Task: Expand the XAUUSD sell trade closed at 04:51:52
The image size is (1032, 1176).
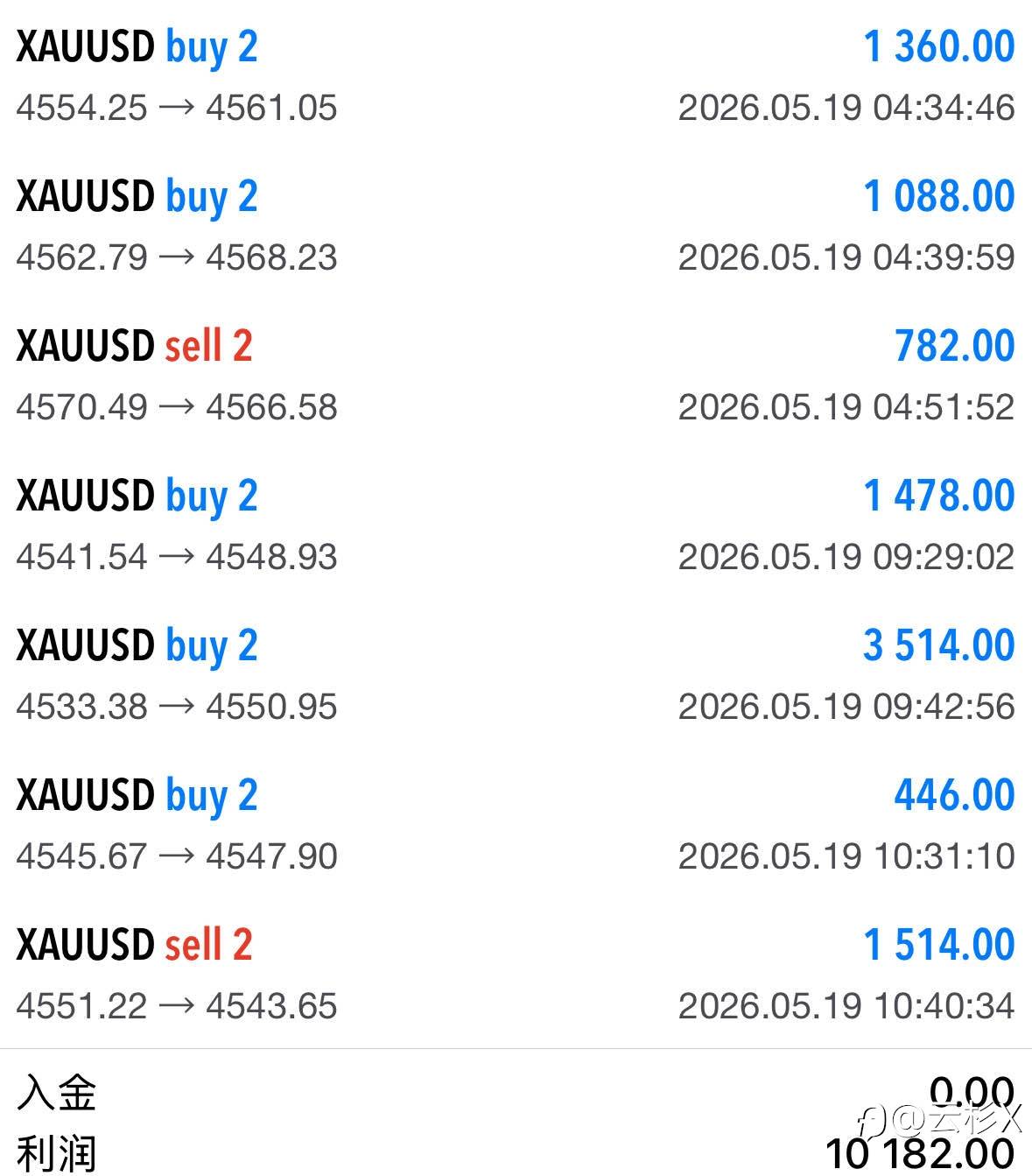Action: click(516, 375)
